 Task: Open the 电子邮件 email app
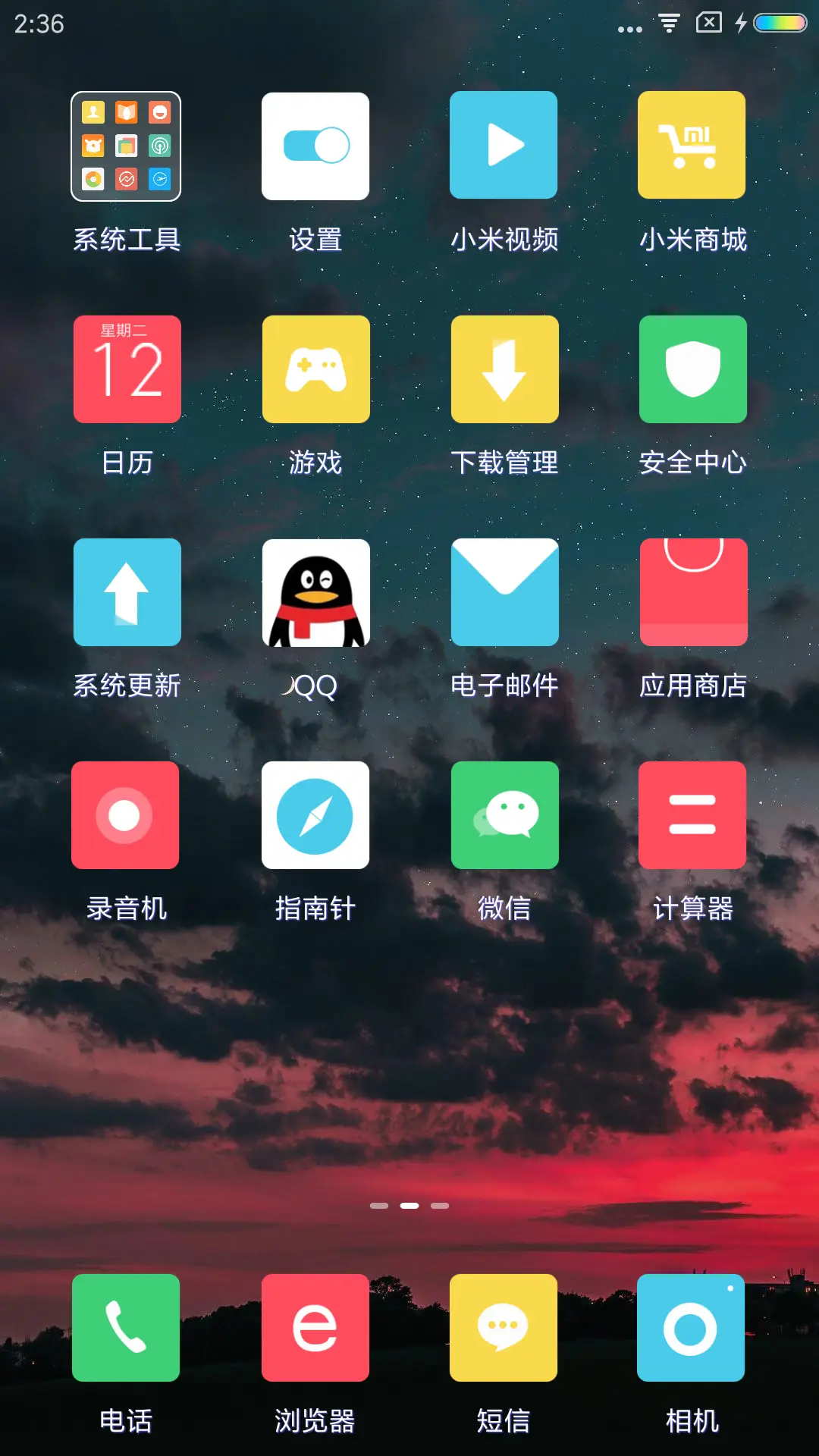pos(504,591)
